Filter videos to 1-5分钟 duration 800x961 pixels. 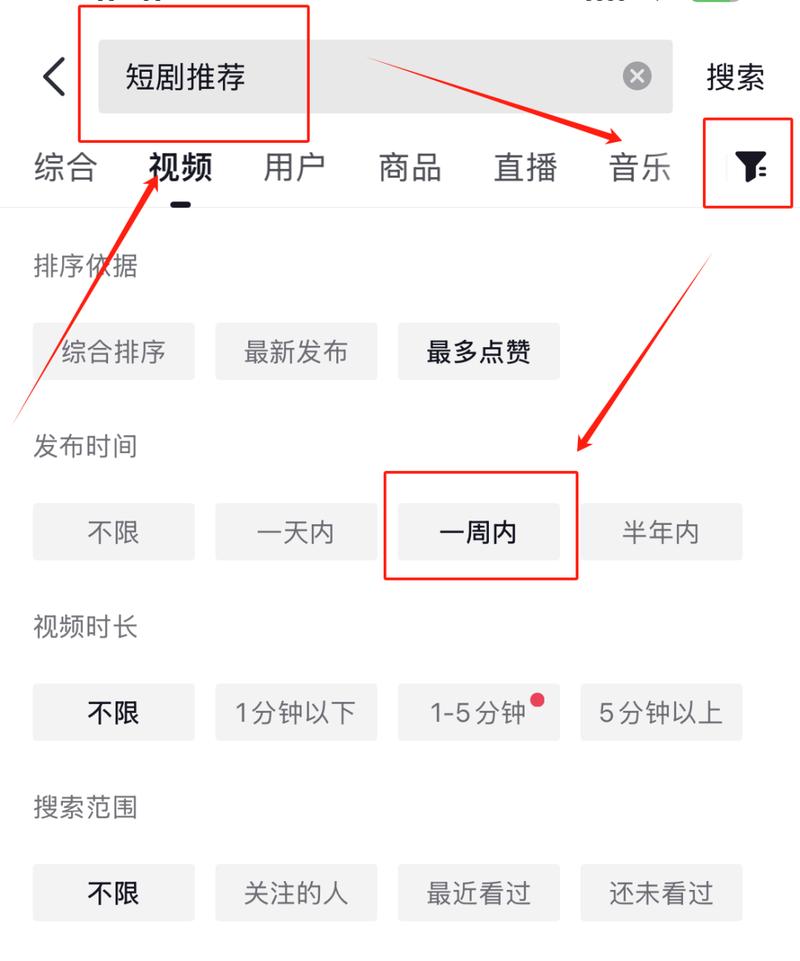click(478, 713)
